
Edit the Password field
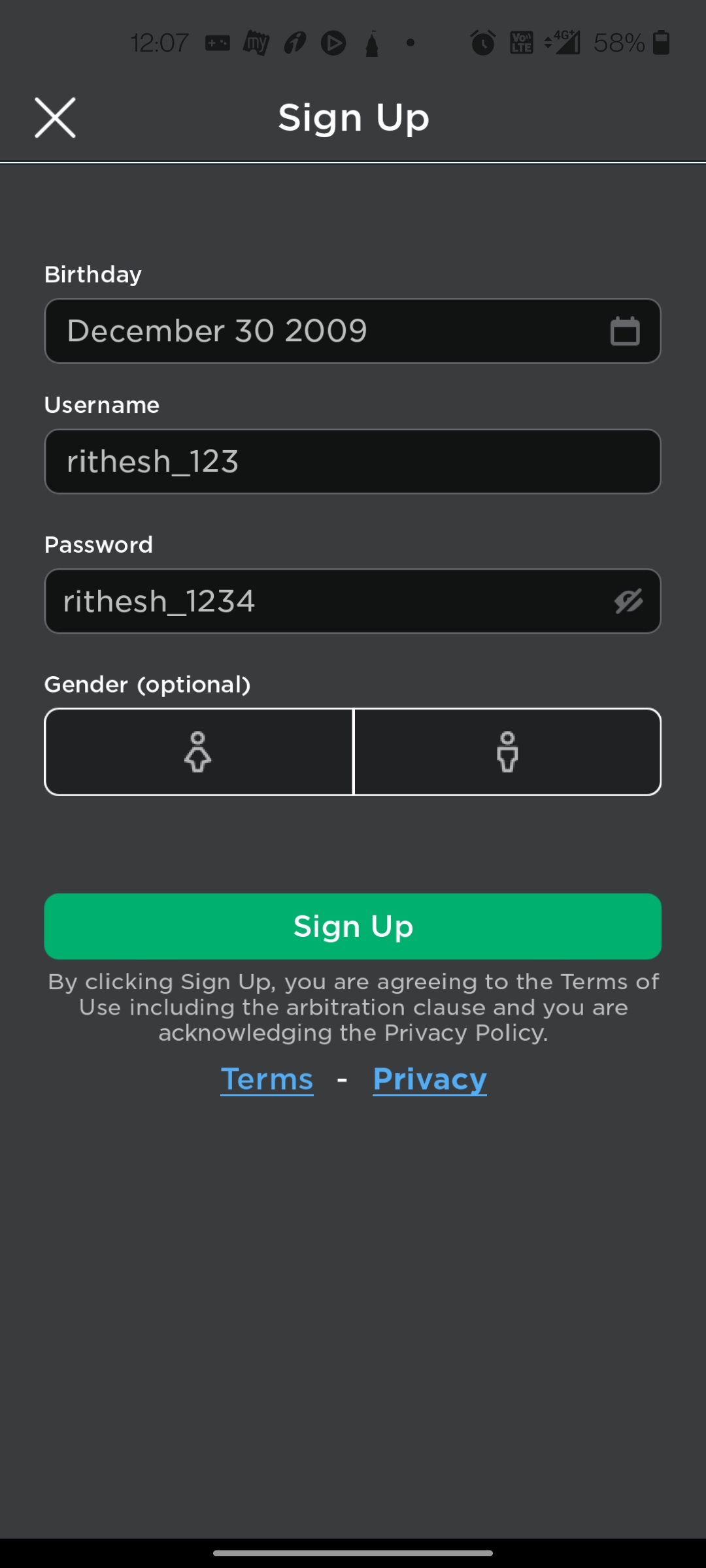pos(352,601)
